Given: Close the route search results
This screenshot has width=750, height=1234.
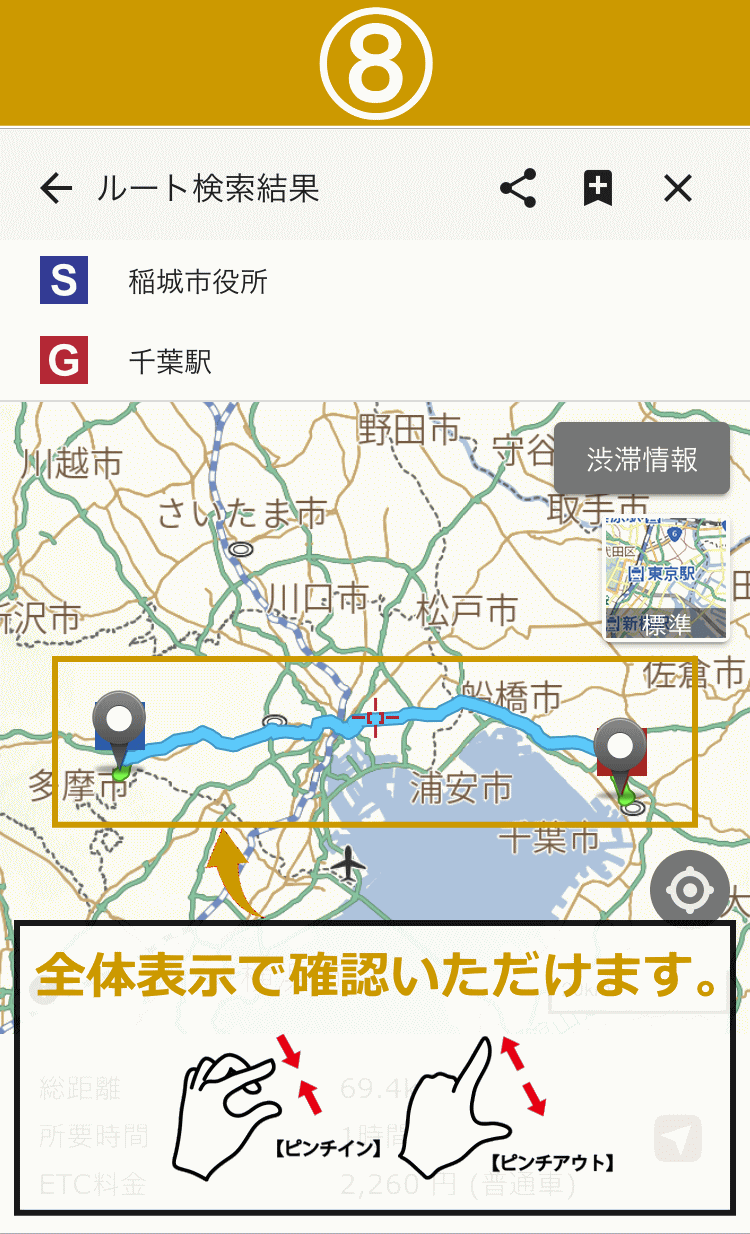Looking at the screenshot, I should tap(678, 188).
